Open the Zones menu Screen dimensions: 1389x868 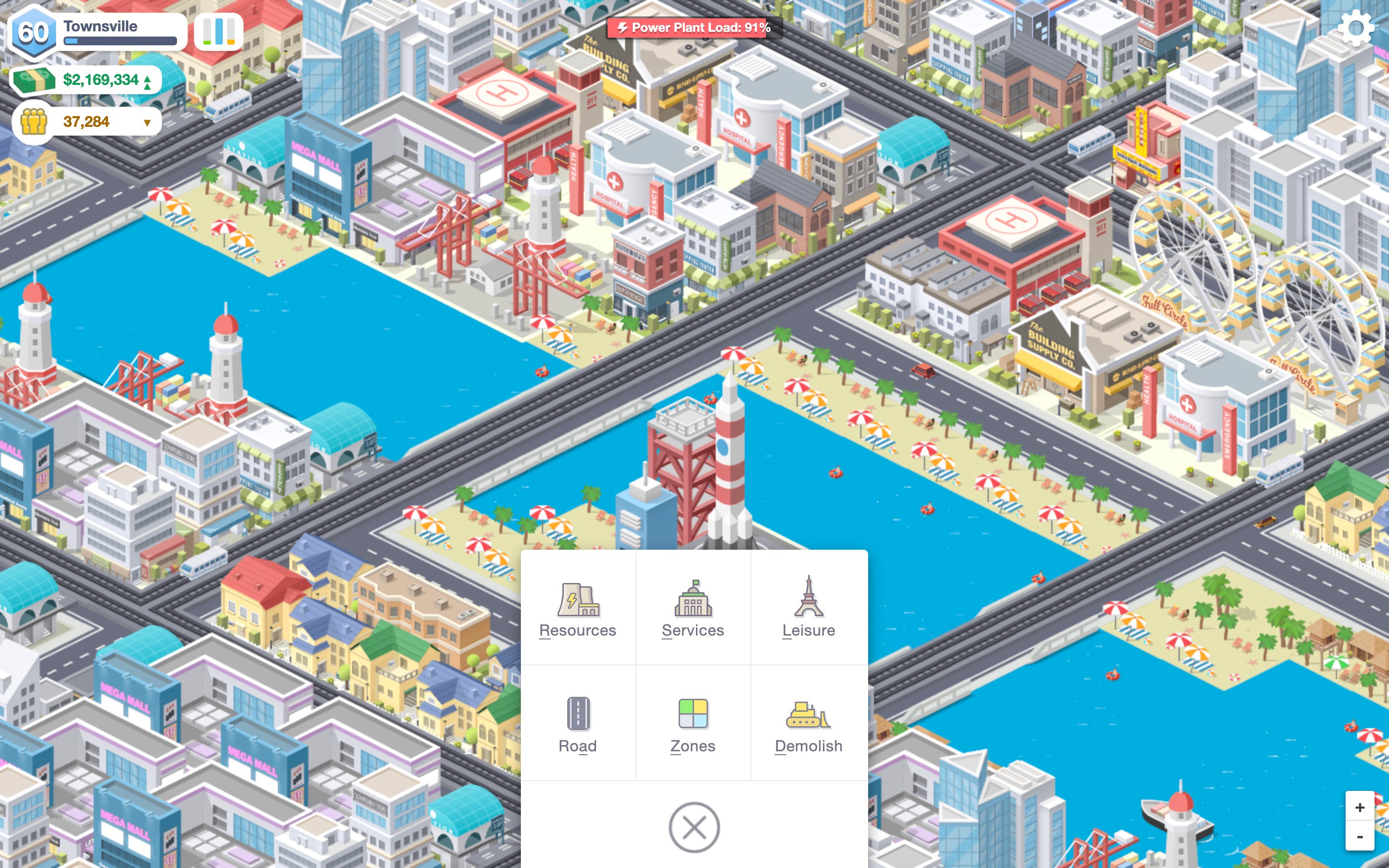pyautogui.click(x=693, y=724)
